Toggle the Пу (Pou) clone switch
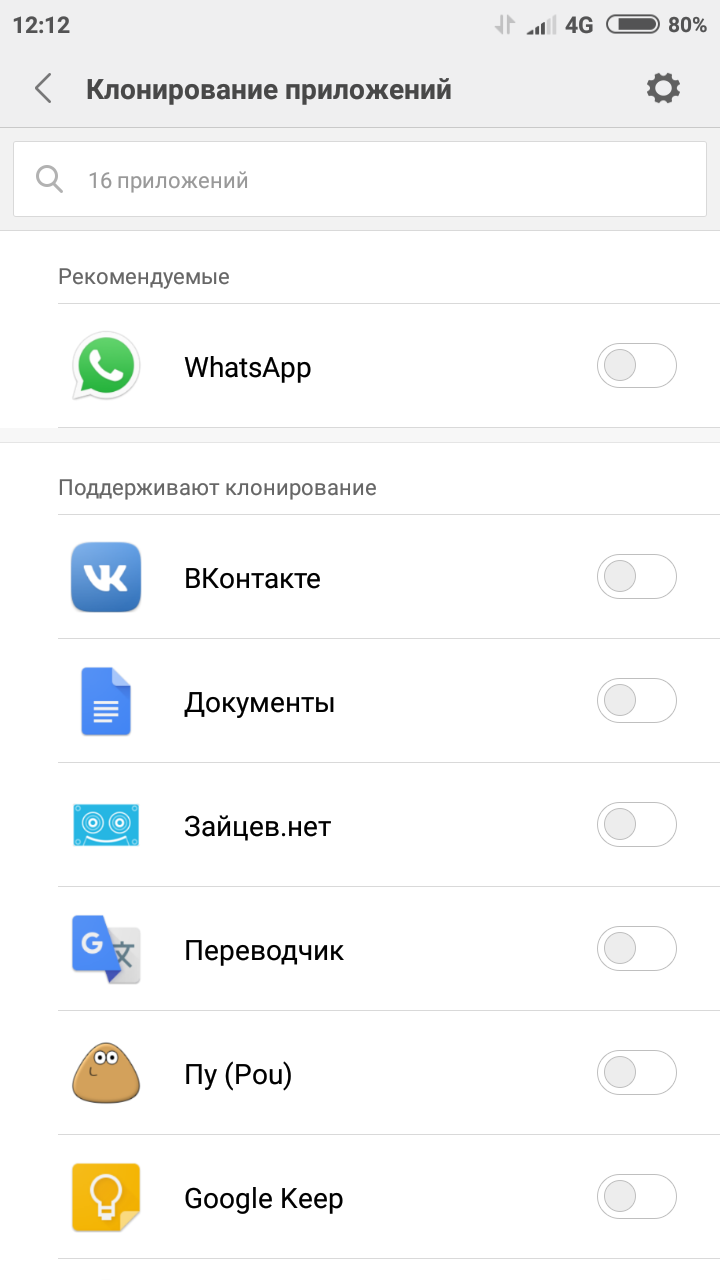 point(637,1073)
